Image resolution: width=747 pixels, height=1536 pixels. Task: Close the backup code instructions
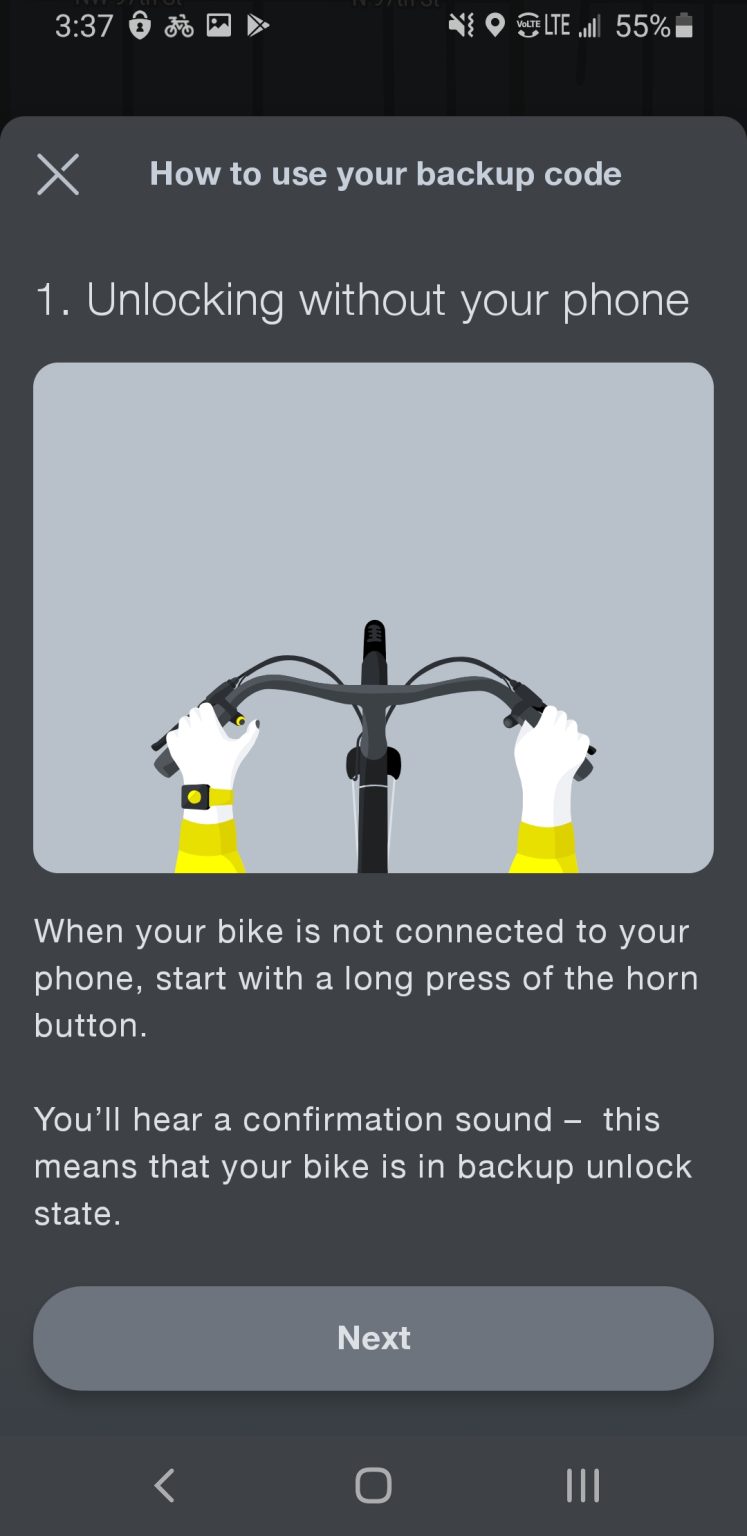tap(58, 175)
